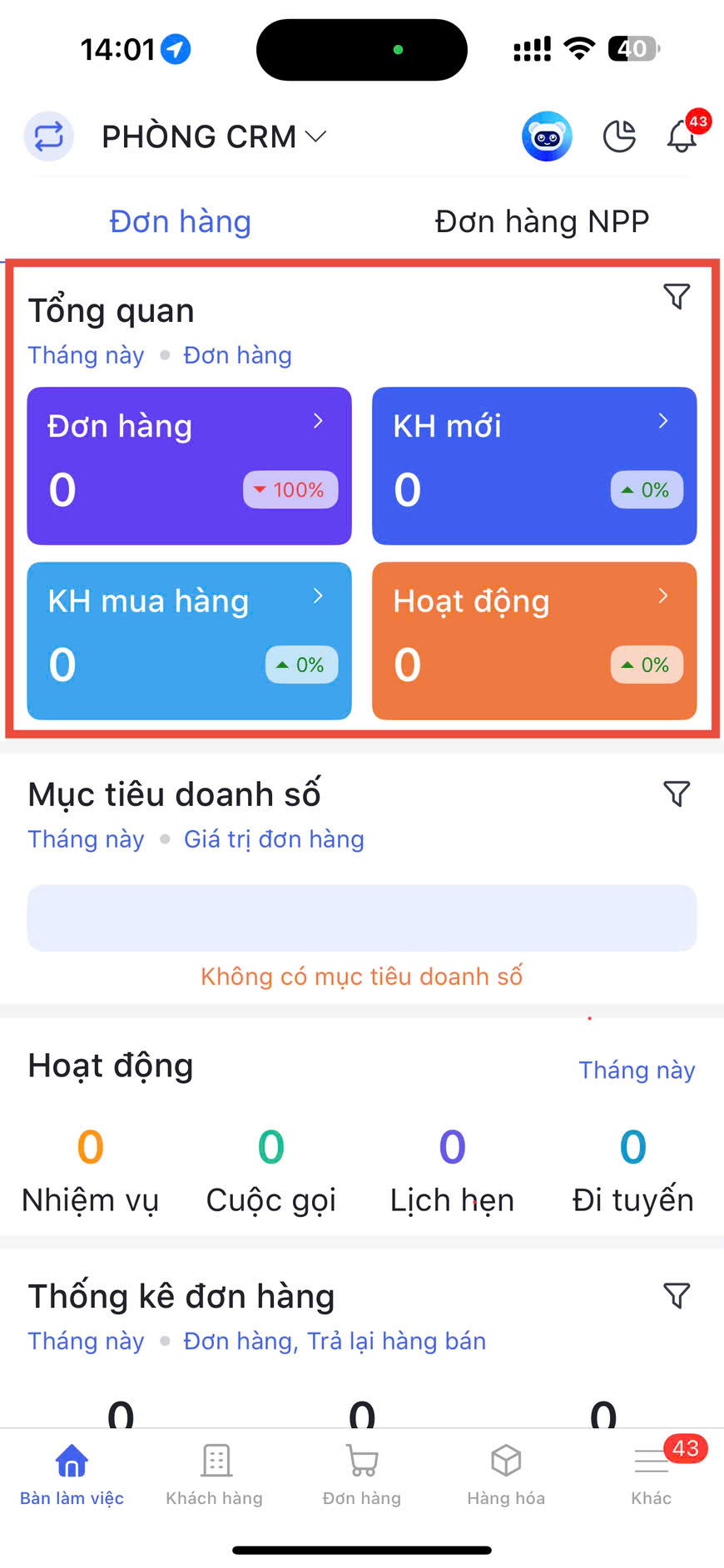Select the Đơn hàng top tab
The height and width of the screenshot is (1568, 724).
click(180, 222)
